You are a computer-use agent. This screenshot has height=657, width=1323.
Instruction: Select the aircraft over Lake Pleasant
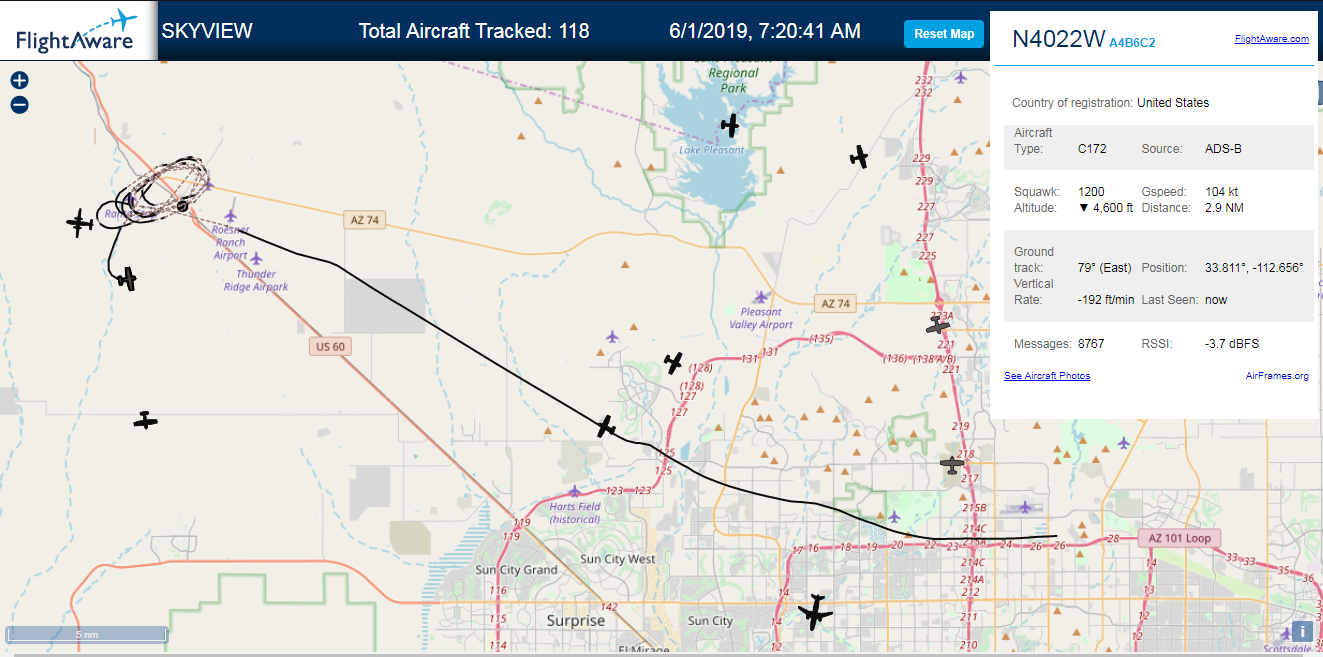point(731,125)
